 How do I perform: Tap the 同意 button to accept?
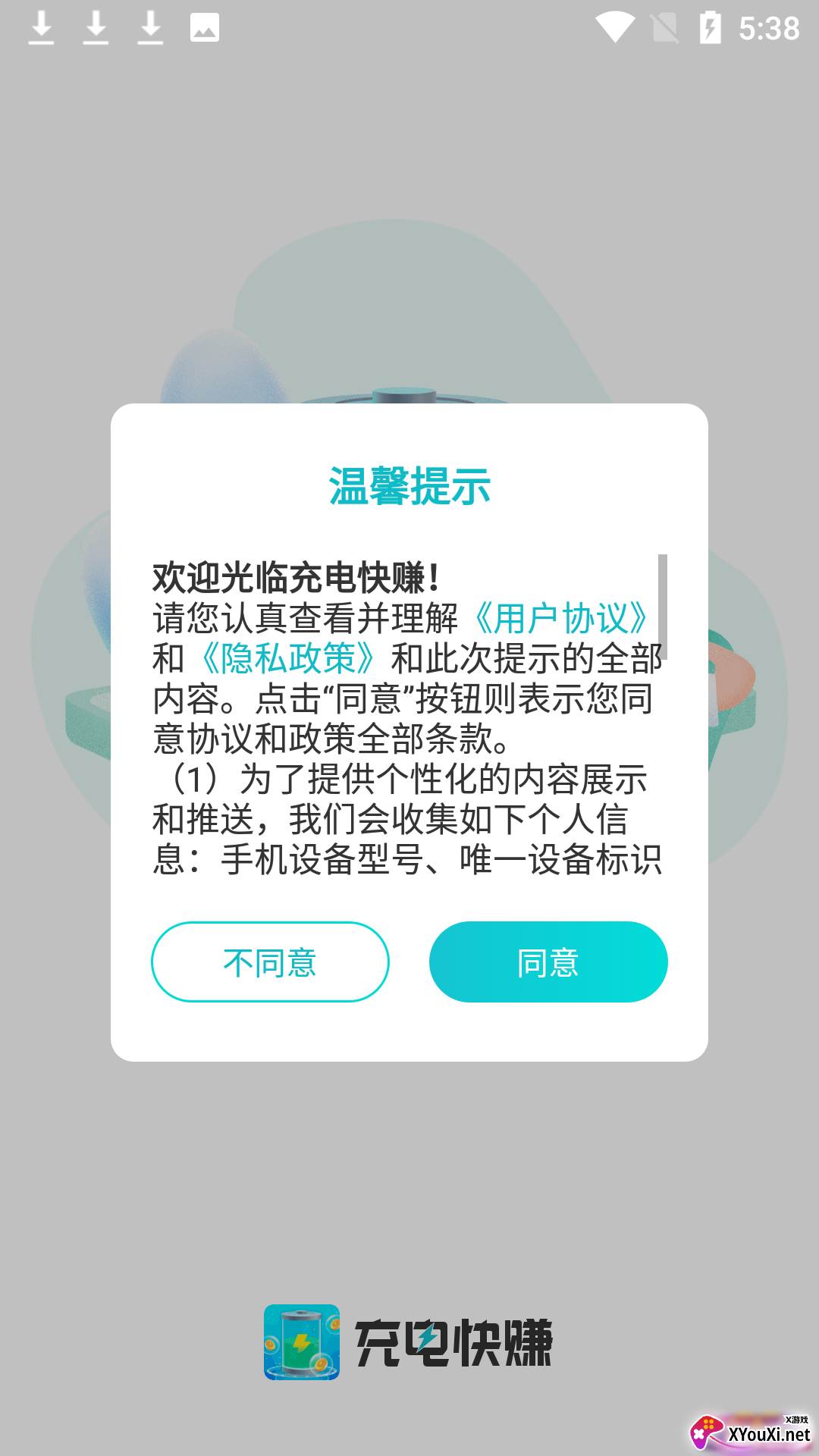(548, 962)
